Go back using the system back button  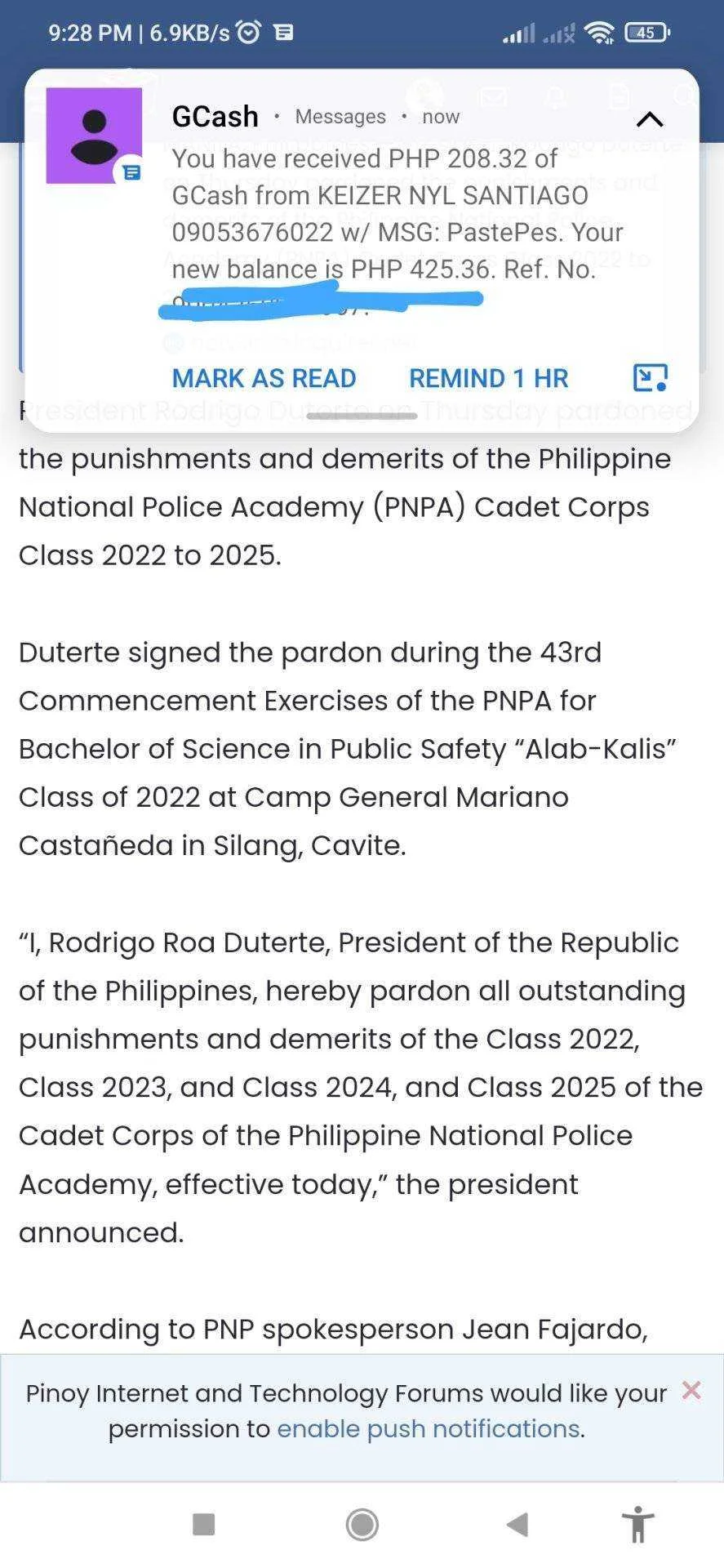[x=517, y=1524]
